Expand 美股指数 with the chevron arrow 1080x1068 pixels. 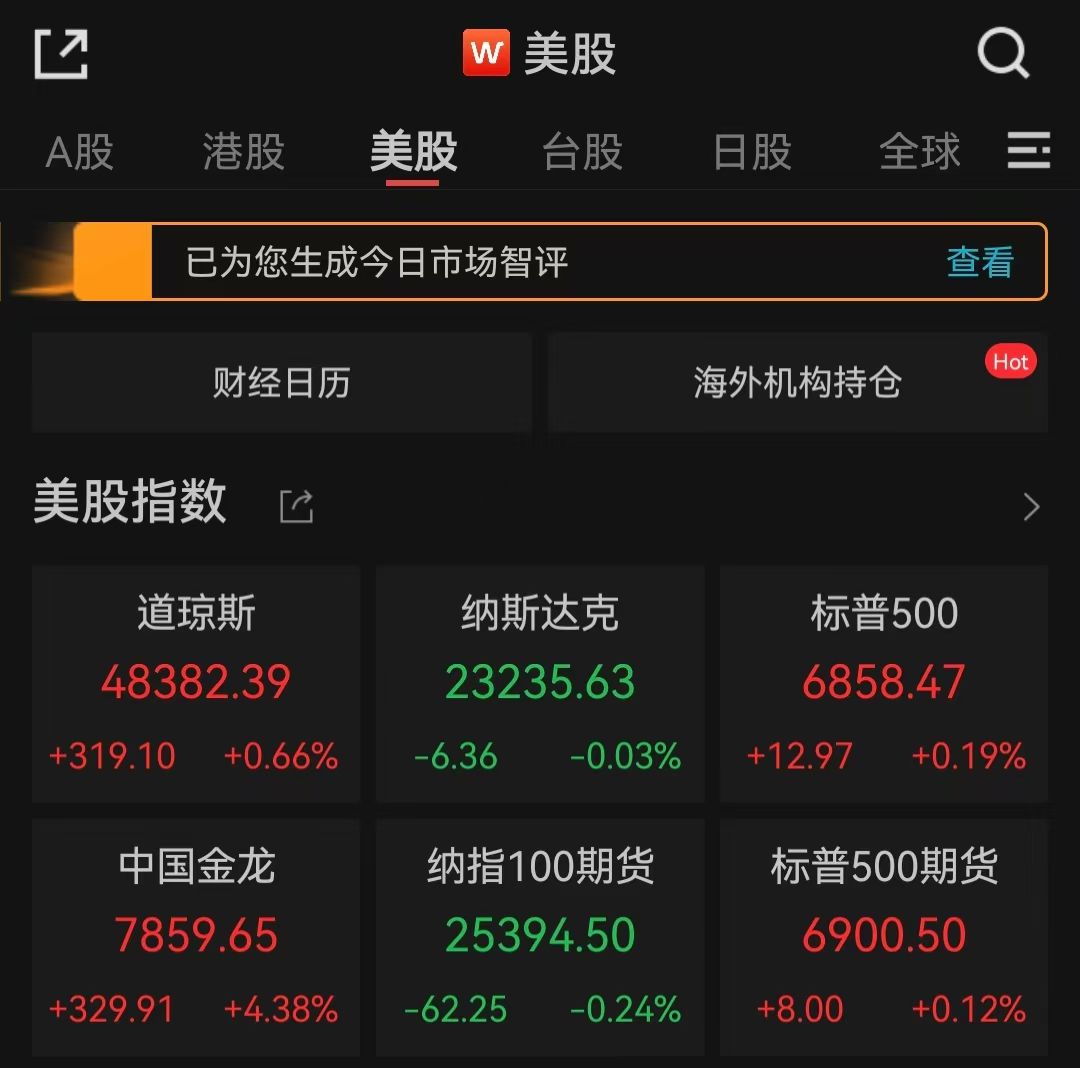pyautogui.click(x=1031, y=507)
